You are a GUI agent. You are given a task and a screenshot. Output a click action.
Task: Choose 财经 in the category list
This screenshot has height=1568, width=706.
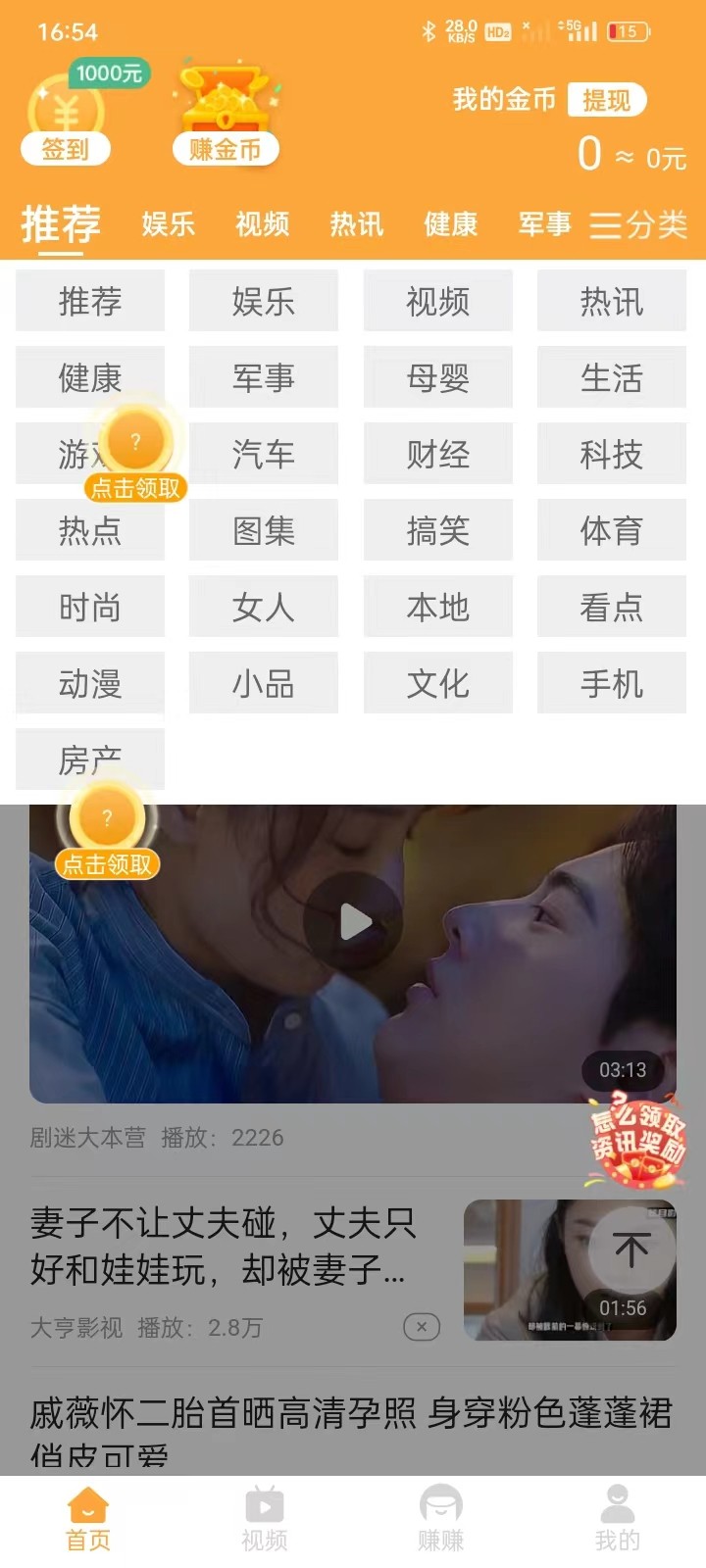click(437, 454)
